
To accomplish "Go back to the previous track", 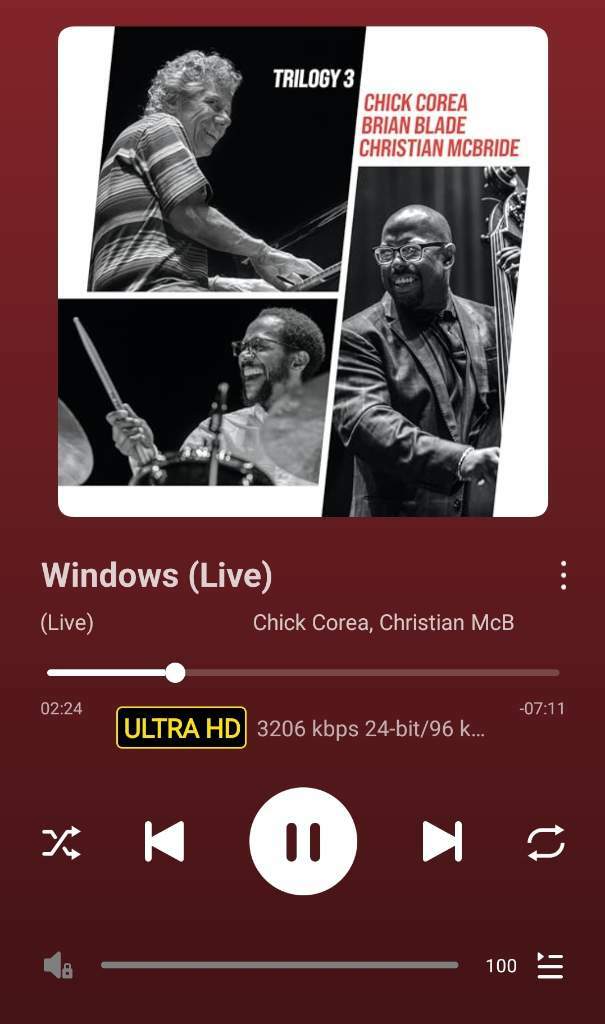I will click(164, 841).
